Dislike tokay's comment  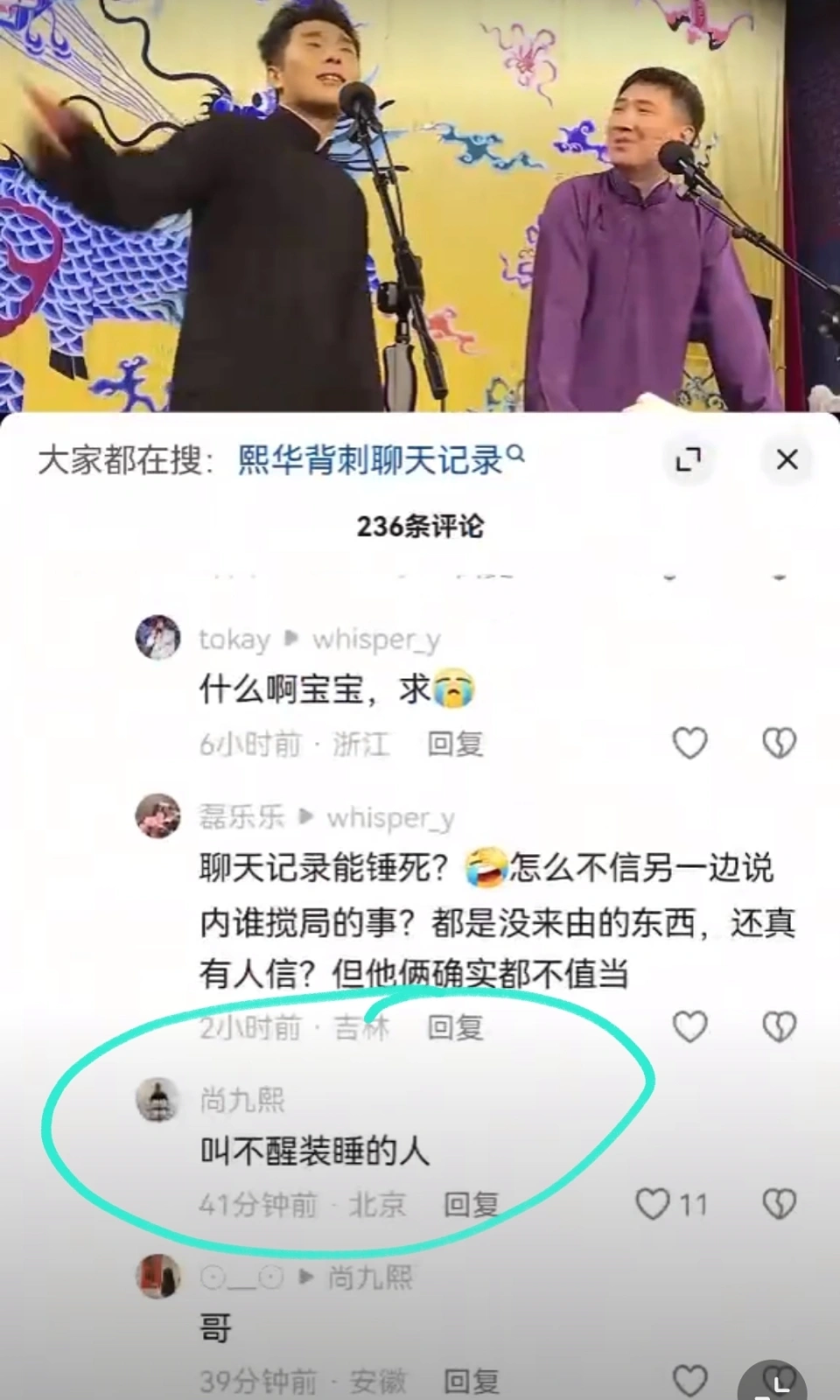[778, 744]
